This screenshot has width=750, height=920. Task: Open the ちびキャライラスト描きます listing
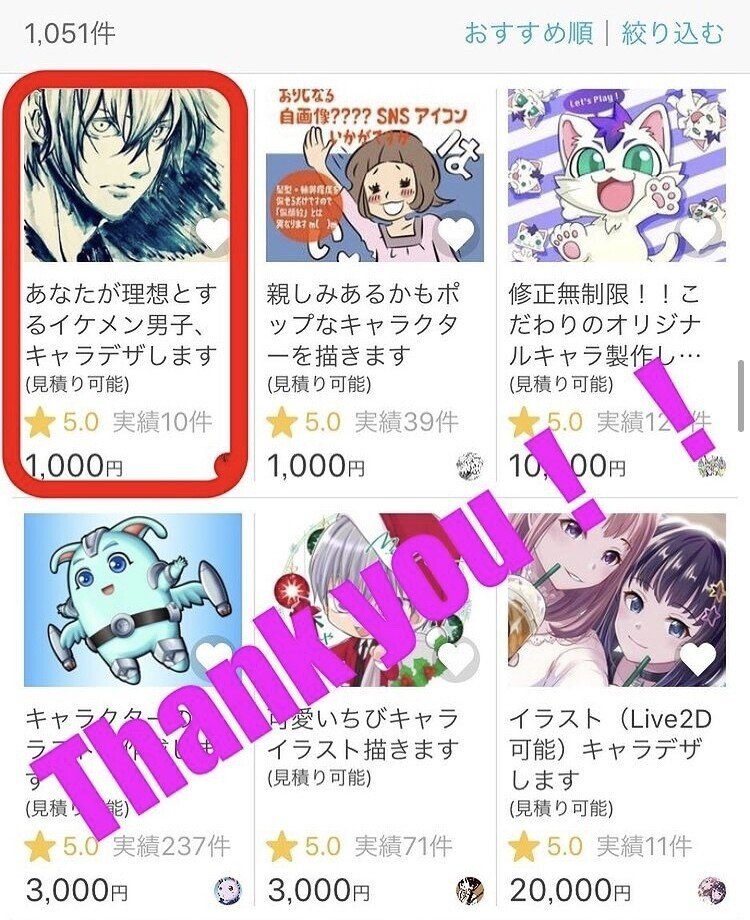point(363,748)
